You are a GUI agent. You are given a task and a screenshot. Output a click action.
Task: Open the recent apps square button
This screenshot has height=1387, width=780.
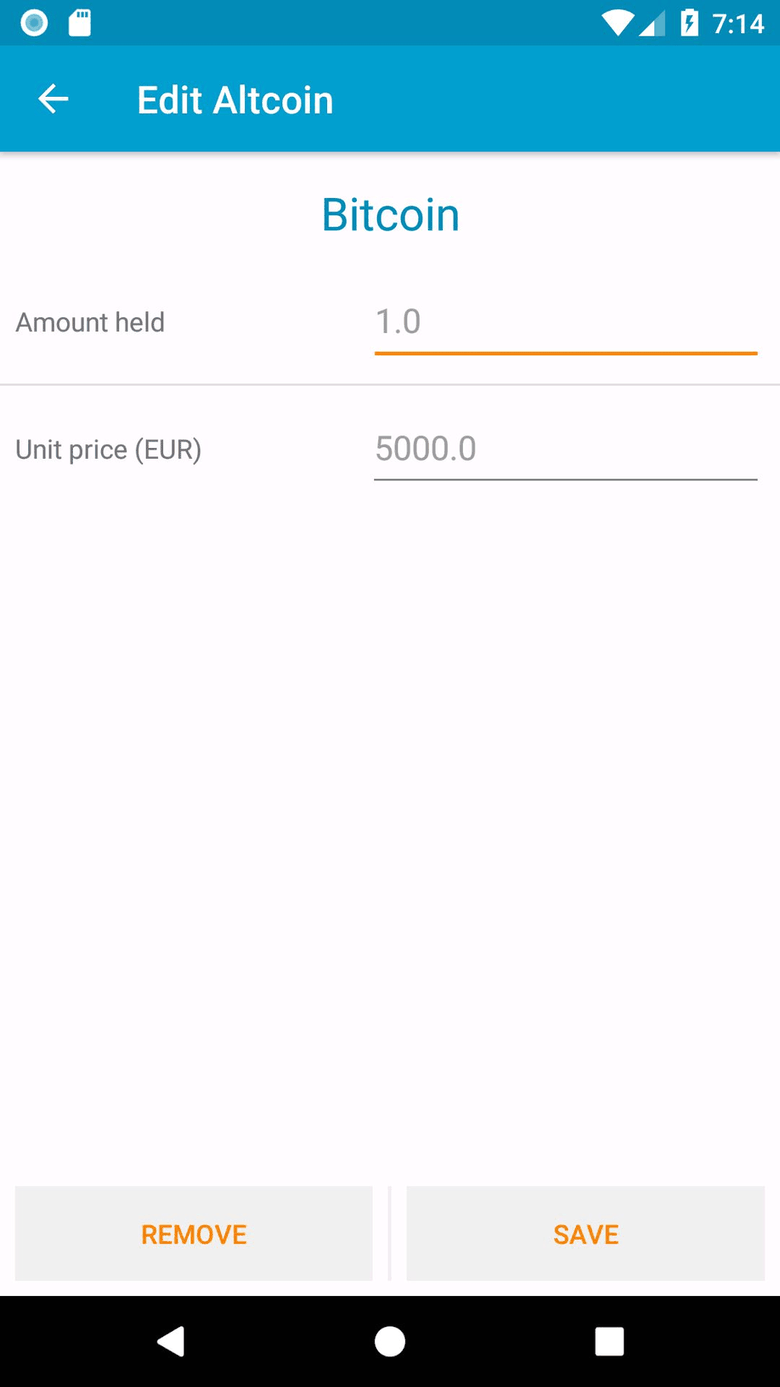609,1341
